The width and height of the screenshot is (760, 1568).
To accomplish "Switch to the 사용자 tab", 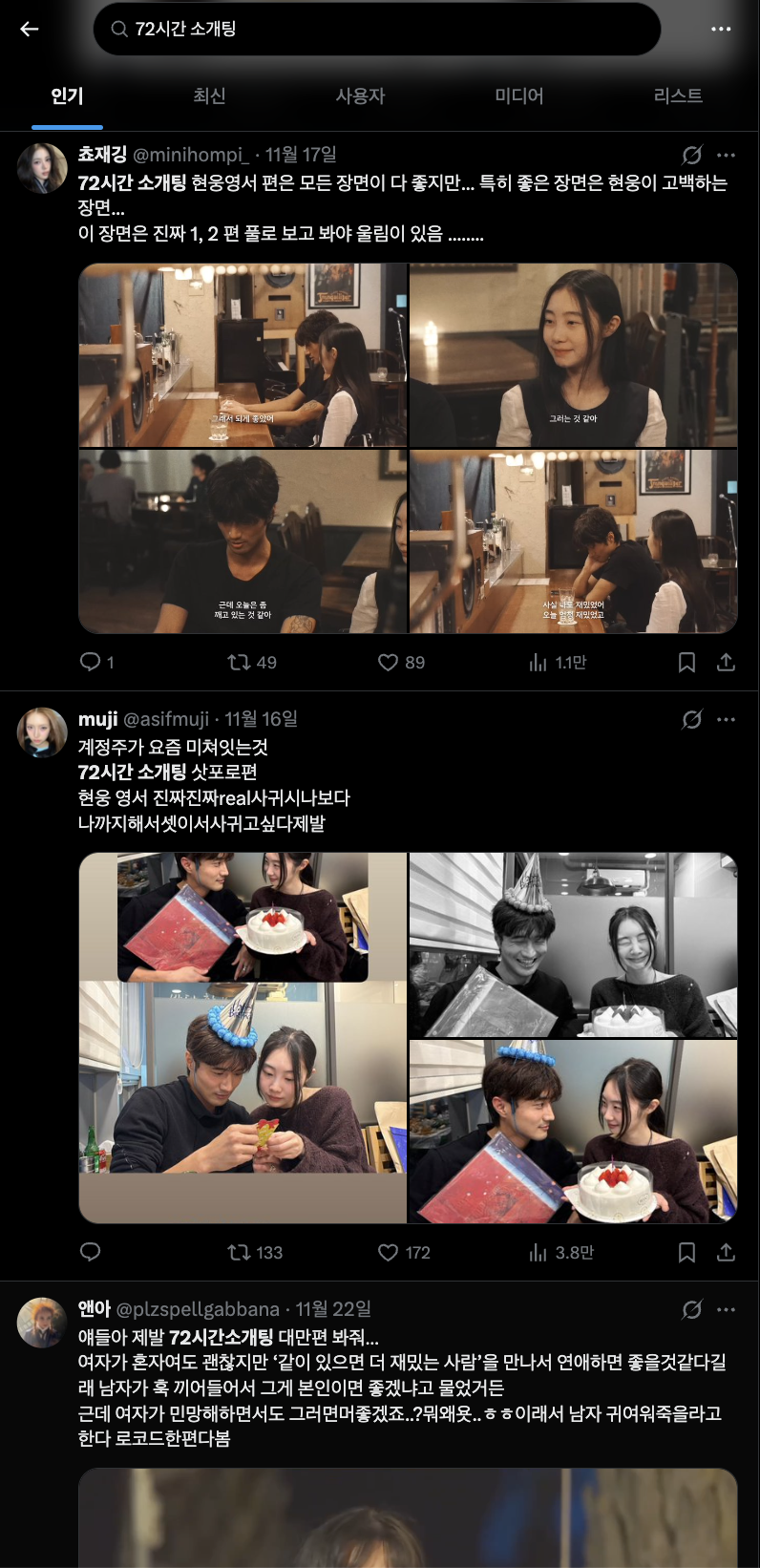I will (360, 95).
